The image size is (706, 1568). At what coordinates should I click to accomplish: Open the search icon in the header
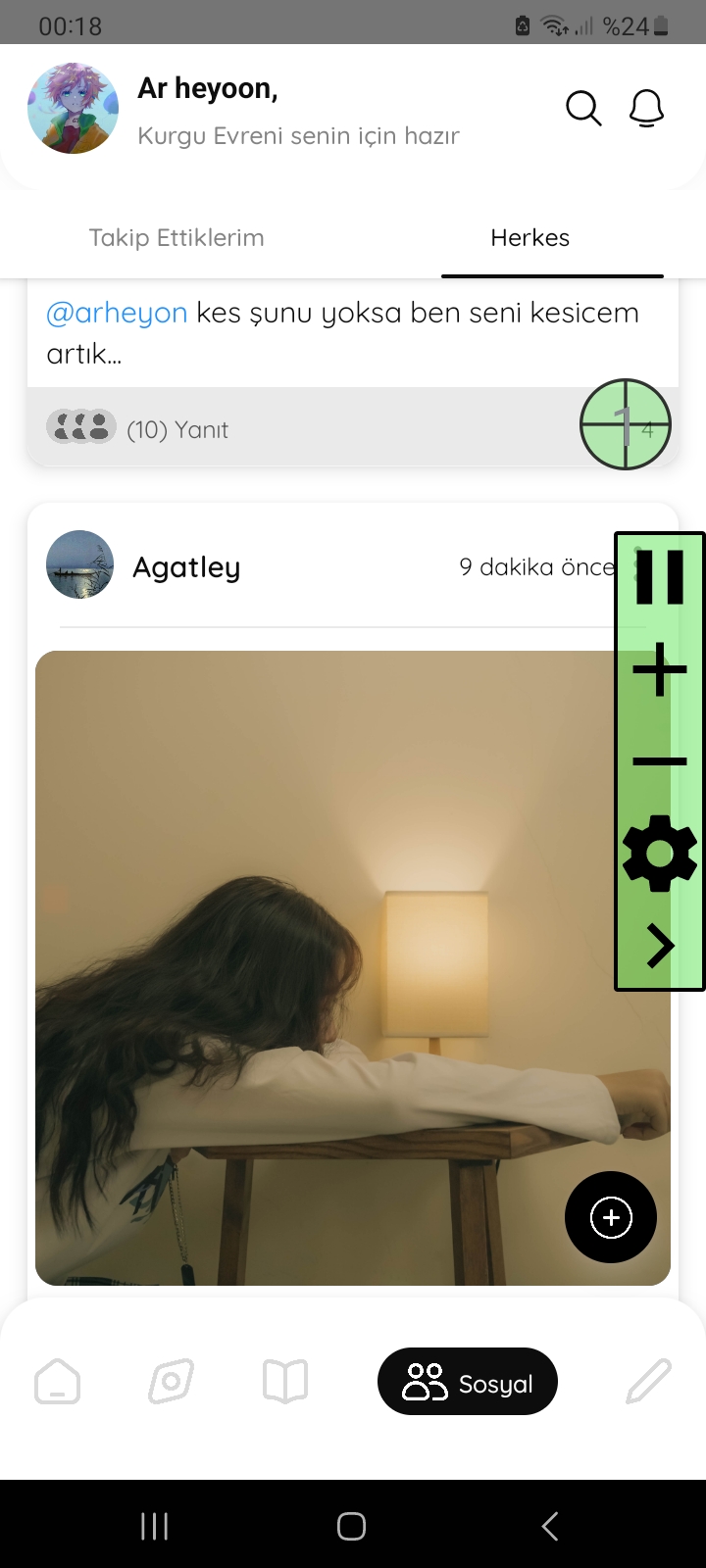click(583, 108)
